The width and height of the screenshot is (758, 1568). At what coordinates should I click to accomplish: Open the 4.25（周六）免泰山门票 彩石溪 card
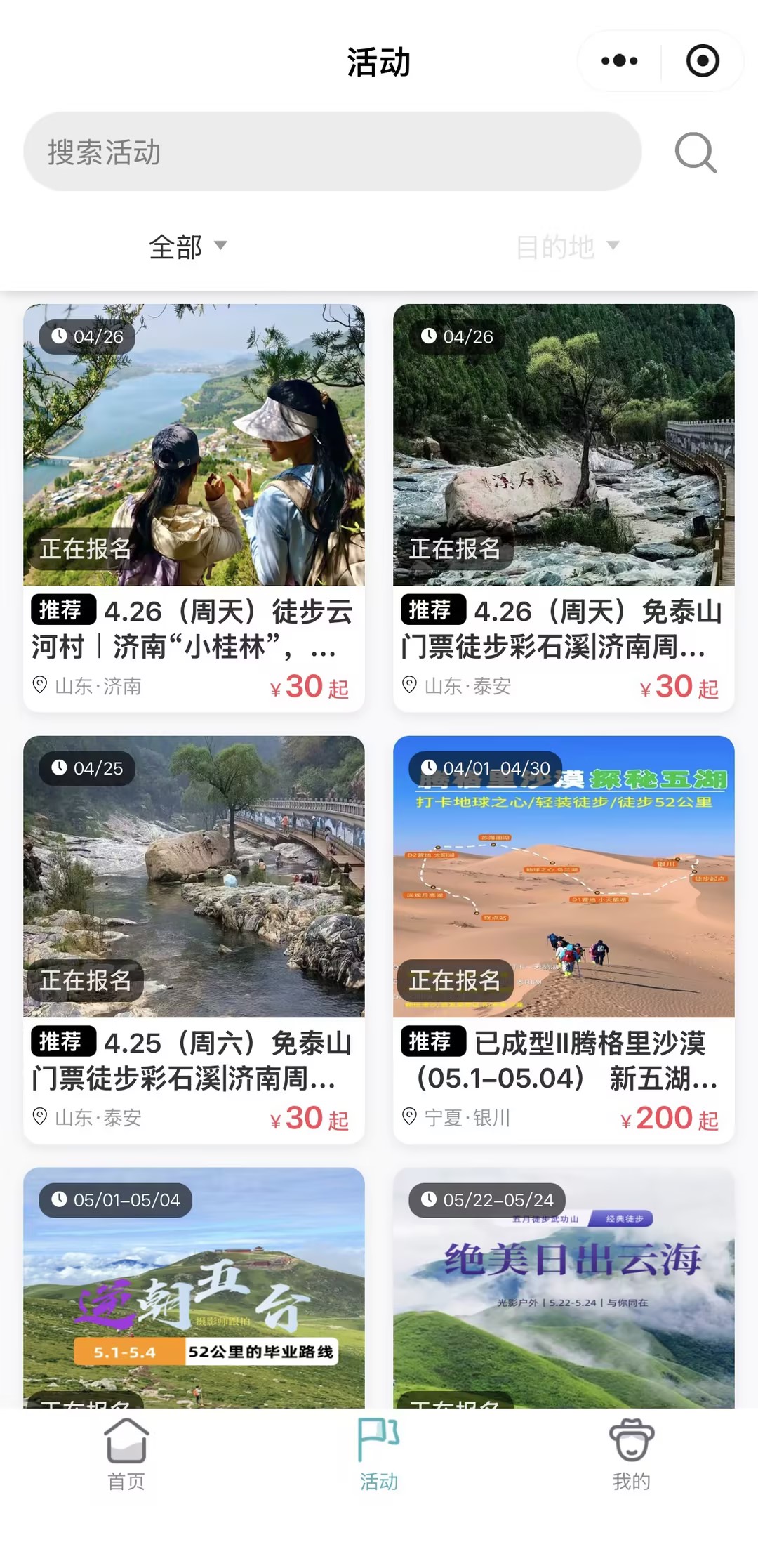(194, 939)
